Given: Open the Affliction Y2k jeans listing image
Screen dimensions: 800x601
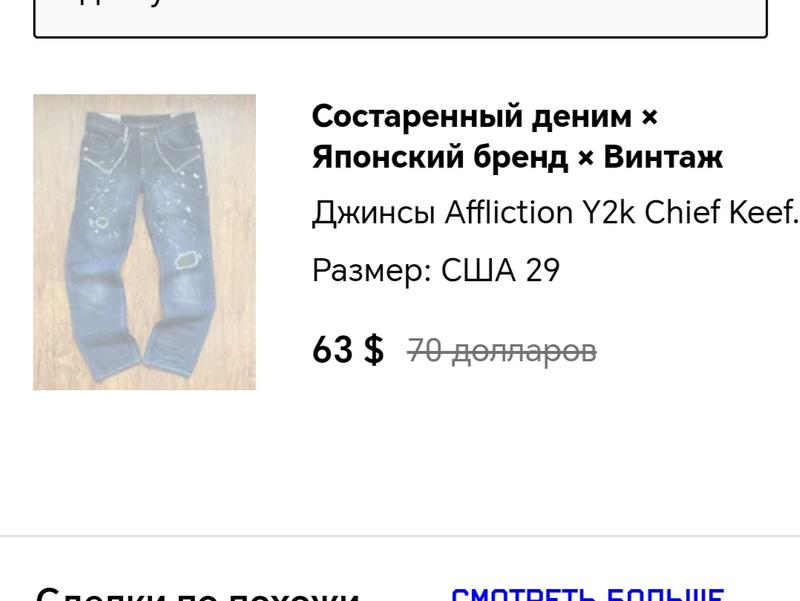Looking at the screenshot, I should 144,242.
